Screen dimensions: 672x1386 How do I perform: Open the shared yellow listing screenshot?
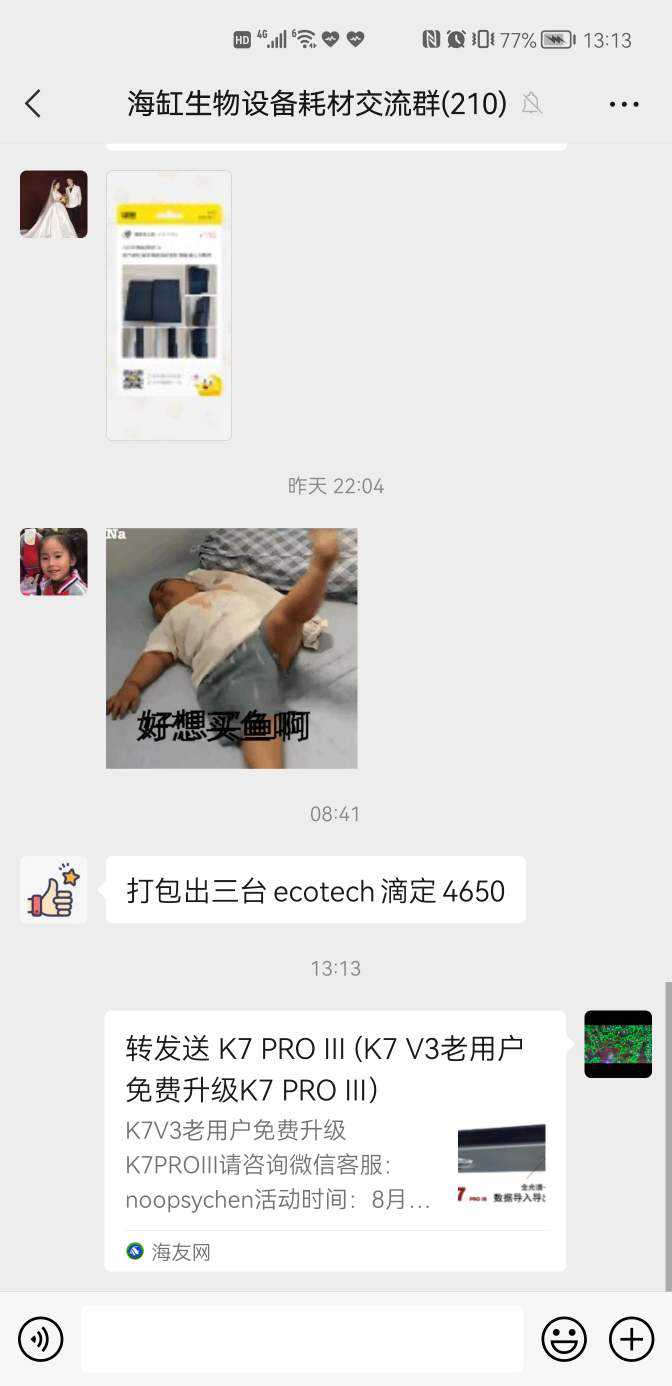point(169,305)
